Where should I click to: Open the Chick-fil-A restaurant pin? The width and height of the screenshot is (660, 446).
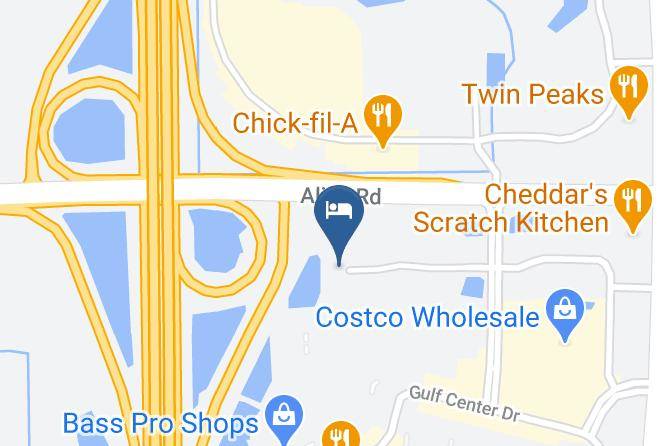click(x=383, y=119)
